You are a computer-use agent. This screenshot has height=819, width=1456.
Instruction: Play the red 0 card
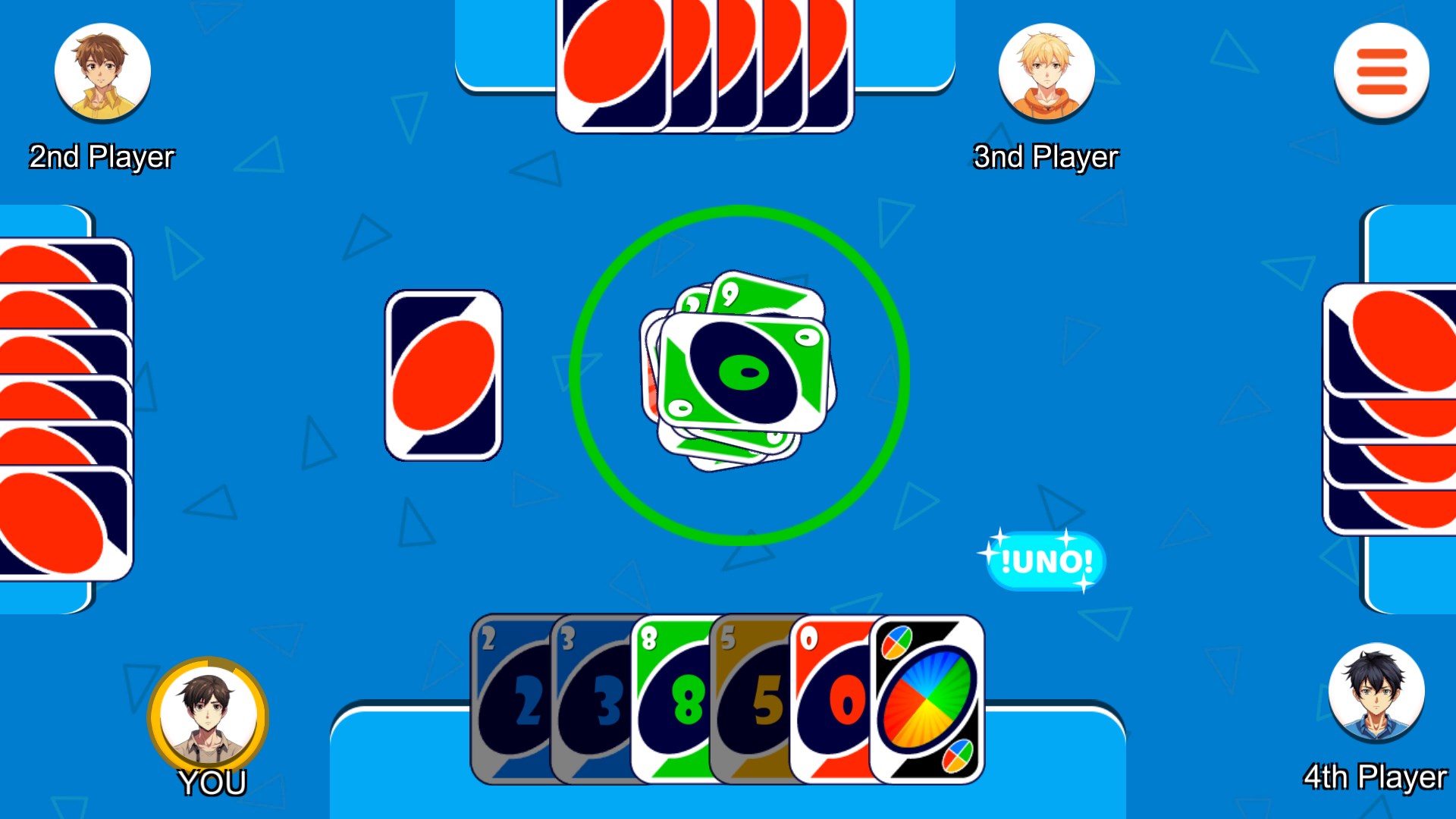[829, 698]
